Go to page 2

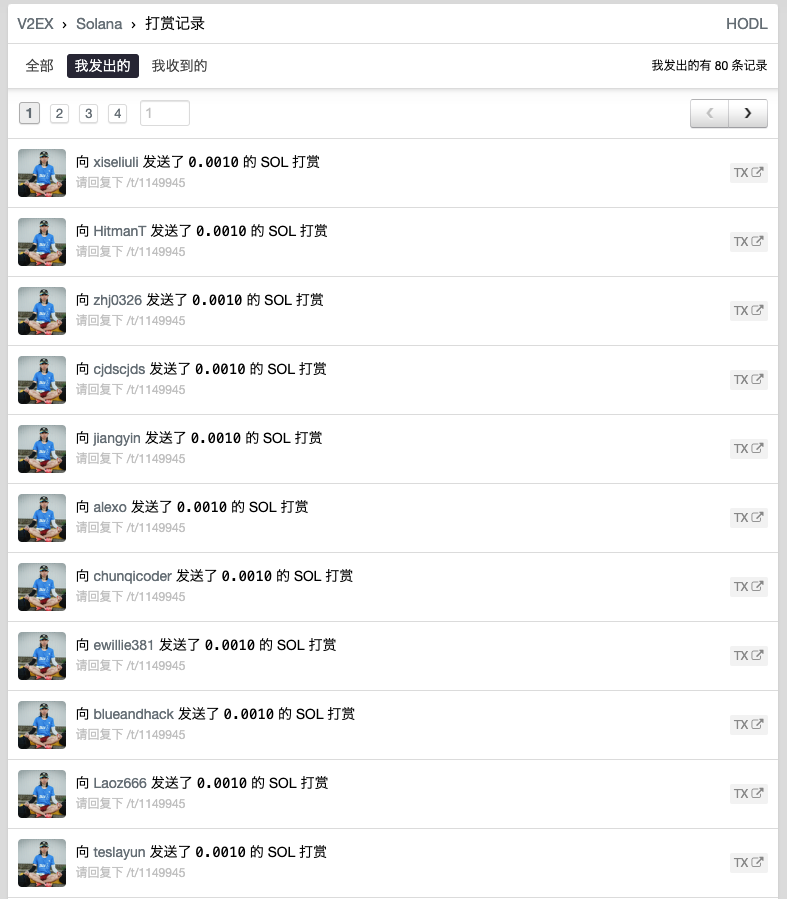coord(59,113)
